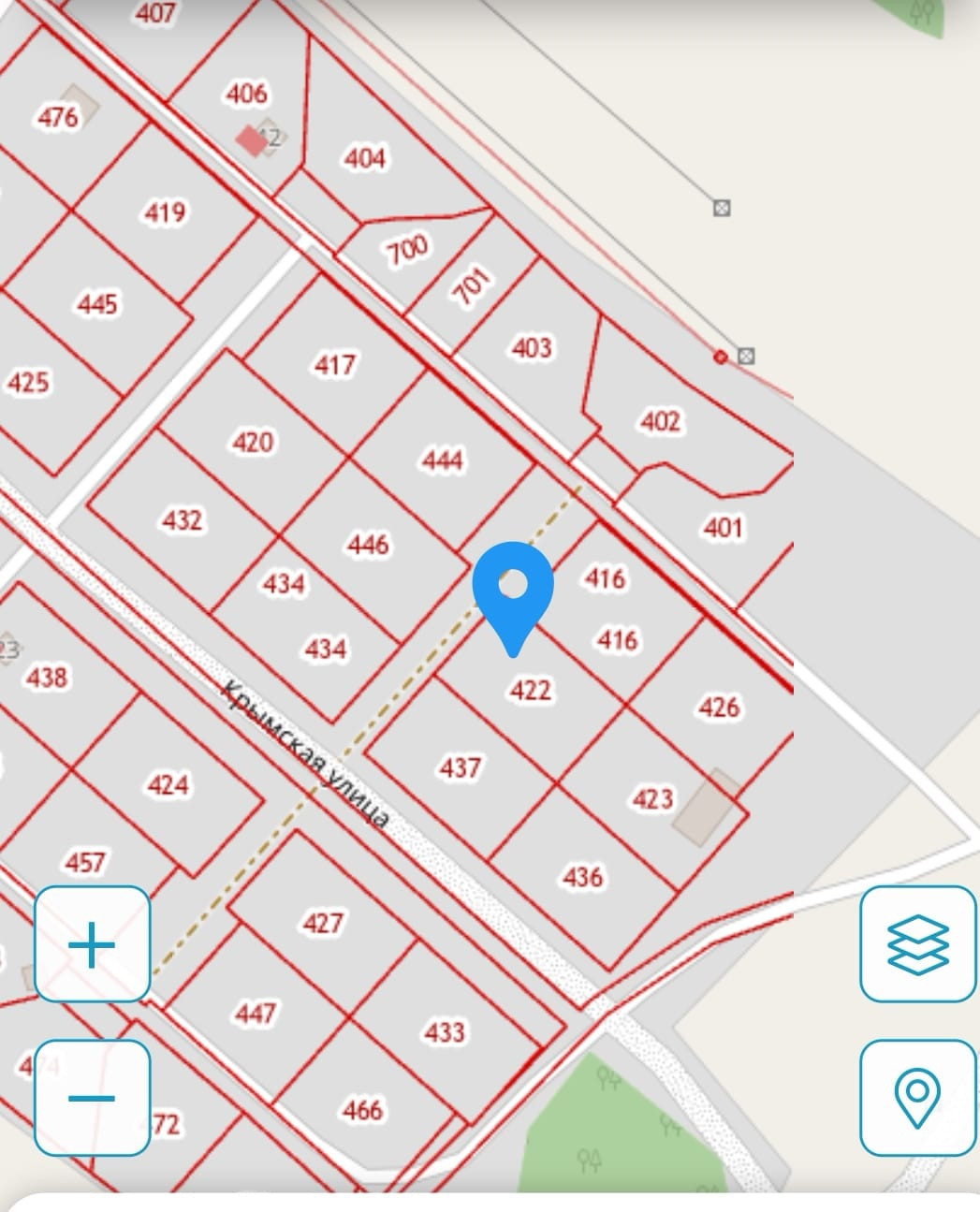This screenshot has height=1212, width=980.
Task: Tap the blue location pin marker
Action: (513, 591)
